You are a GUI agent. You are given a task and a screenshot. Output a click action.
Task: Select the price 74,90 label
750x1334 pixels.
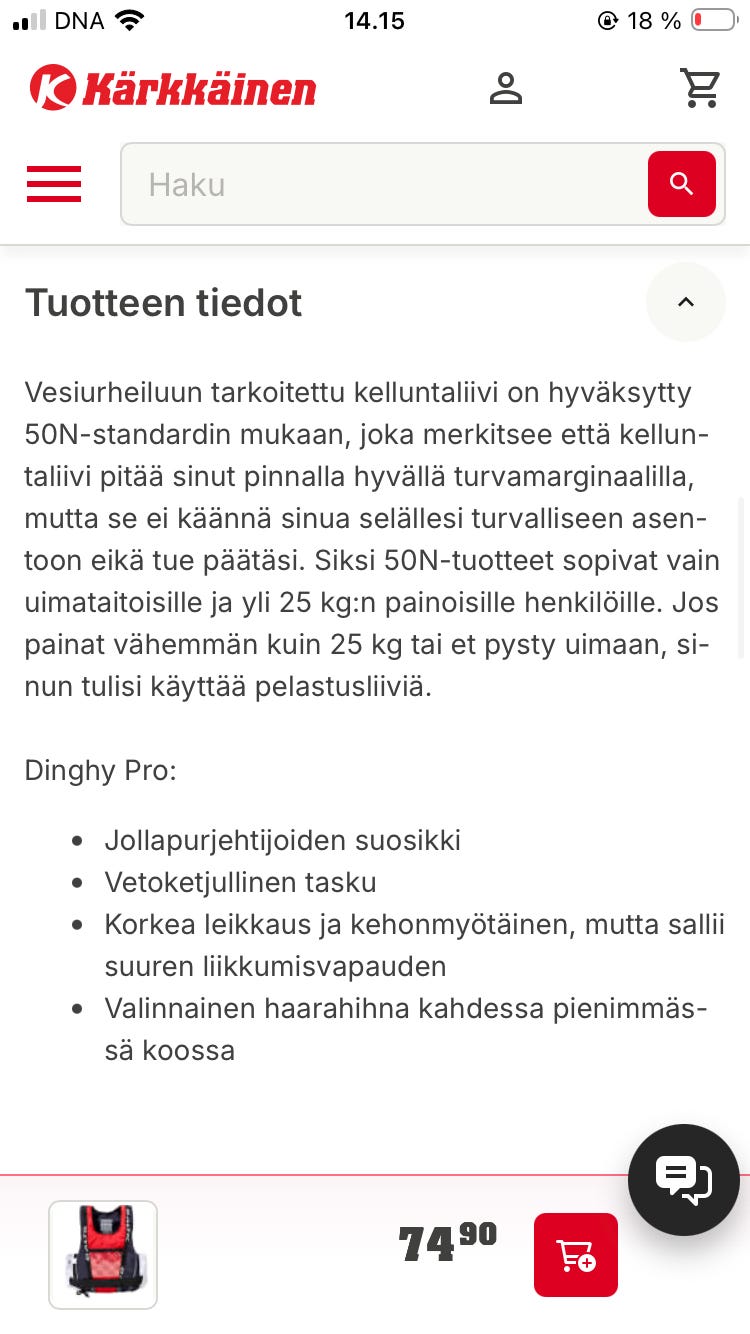[x=446, y=1245]
